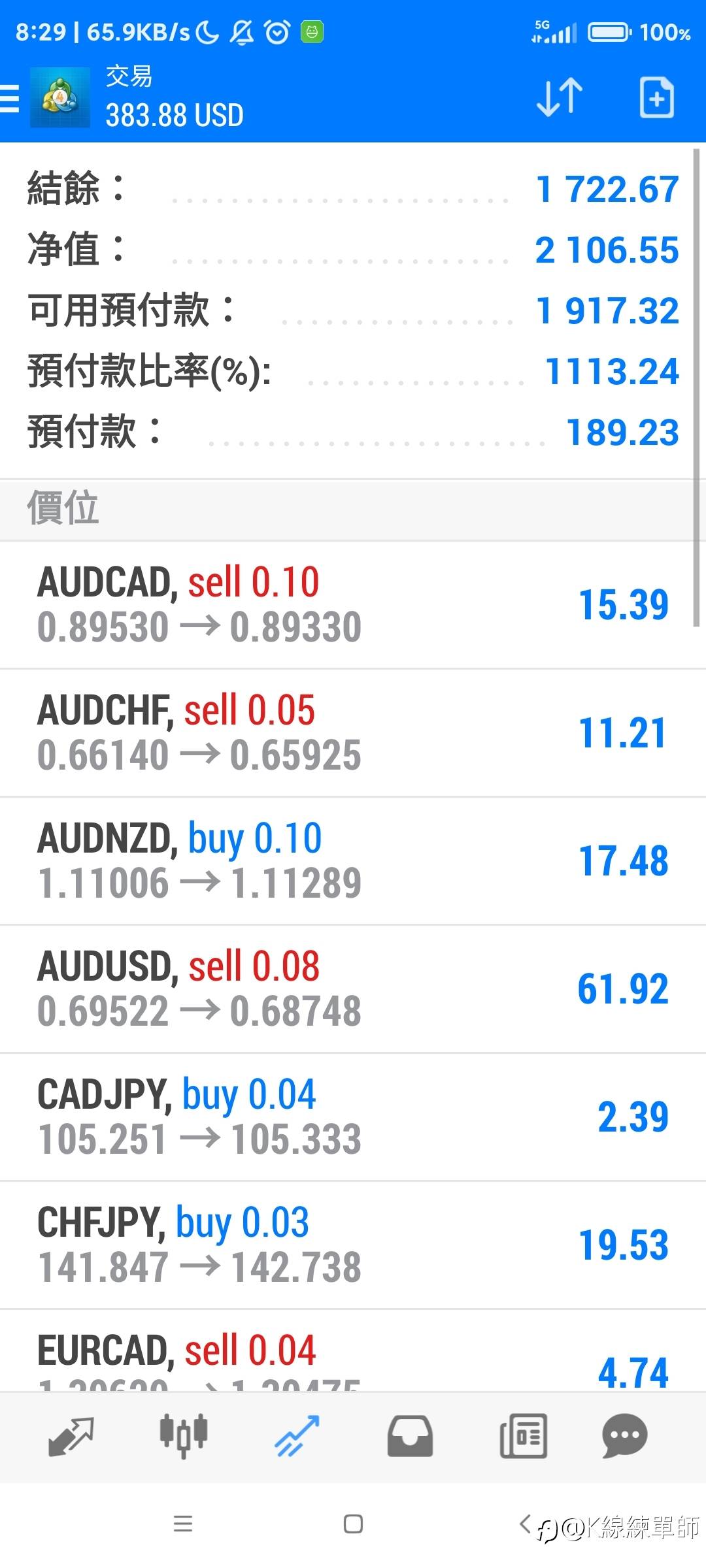Open the EURCAD sell 0.04 position

click(353, 1351)
